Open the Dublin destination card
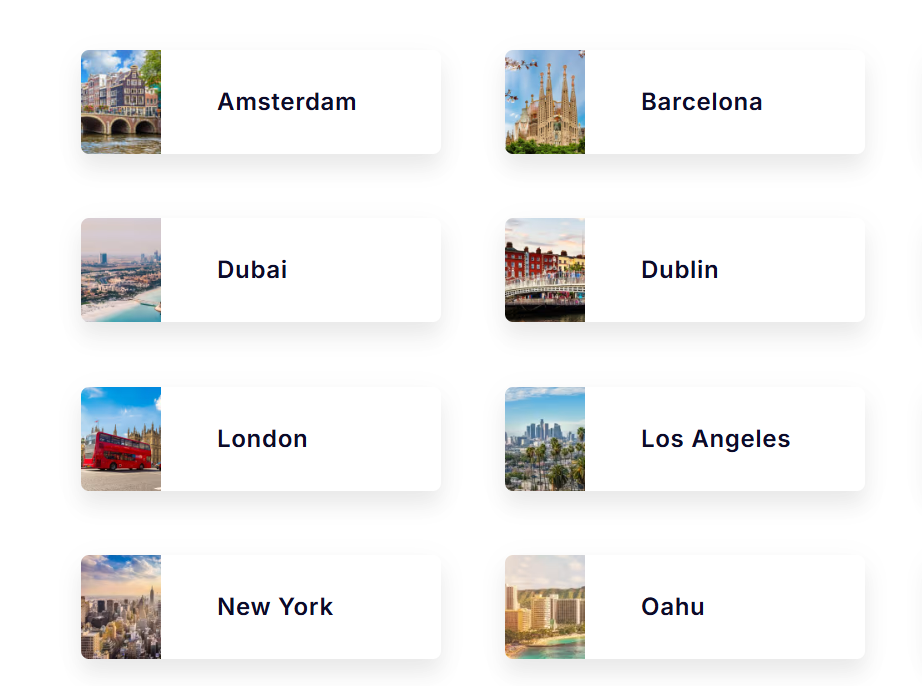The image size is (922, 686). point(685,270)
